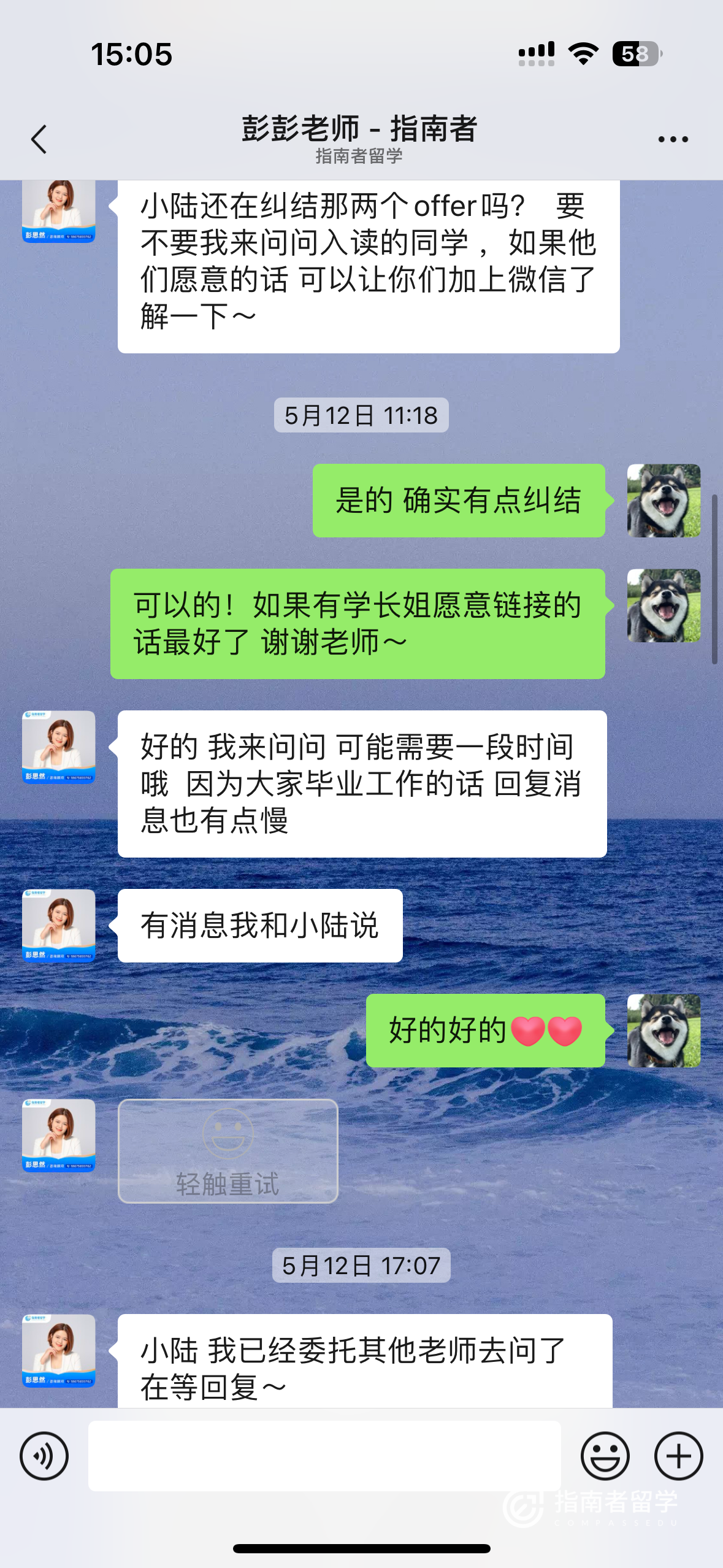Viewport: 723px width, 1568px height.
Task: Go back to the chat list
Action: pos(39,139)
